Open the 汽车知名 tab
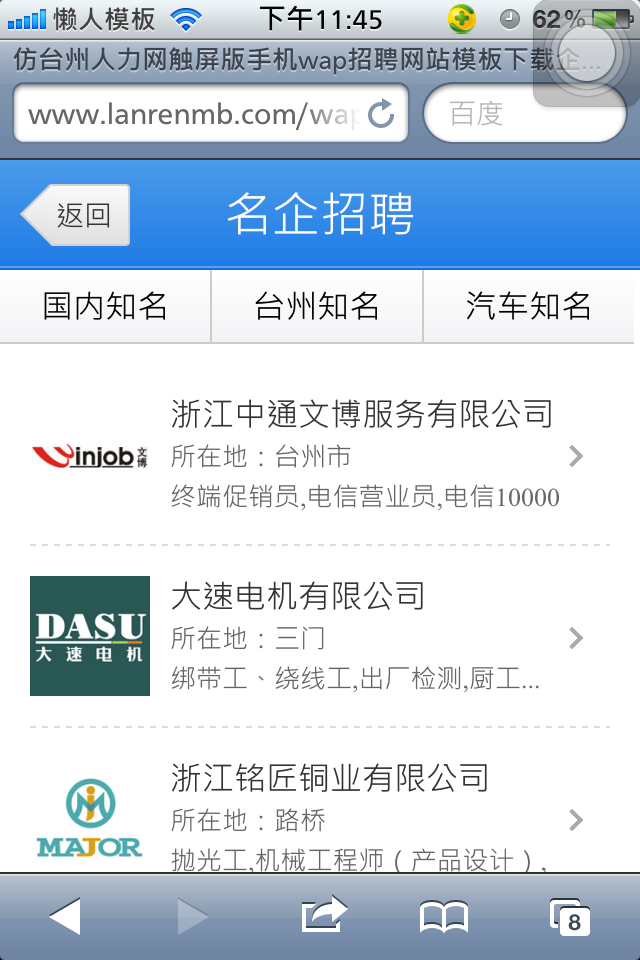This screenshot has height=960, width=640. [529, 306]
